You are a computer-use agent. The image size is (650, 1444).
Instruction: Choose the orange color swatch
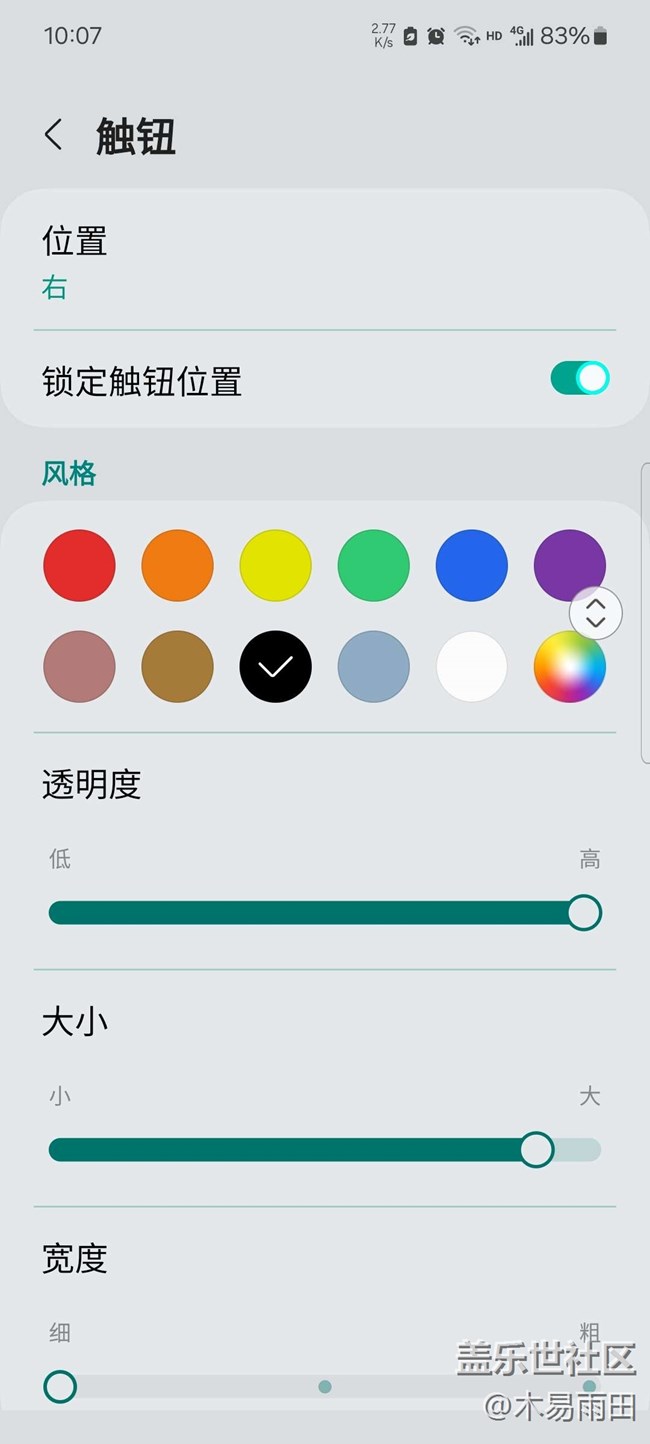(x=177, y=566)
